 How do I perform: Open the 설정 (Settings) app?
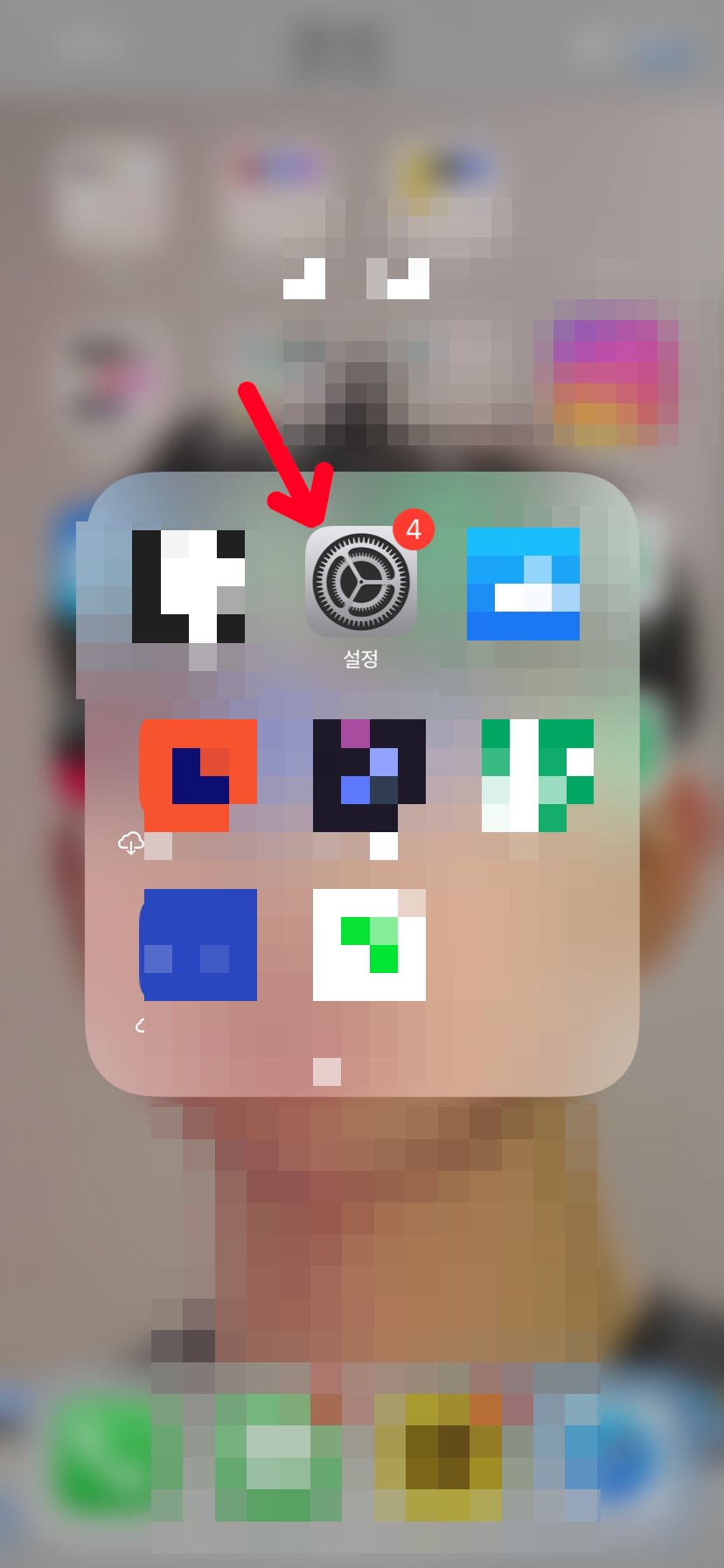(360, 582)
